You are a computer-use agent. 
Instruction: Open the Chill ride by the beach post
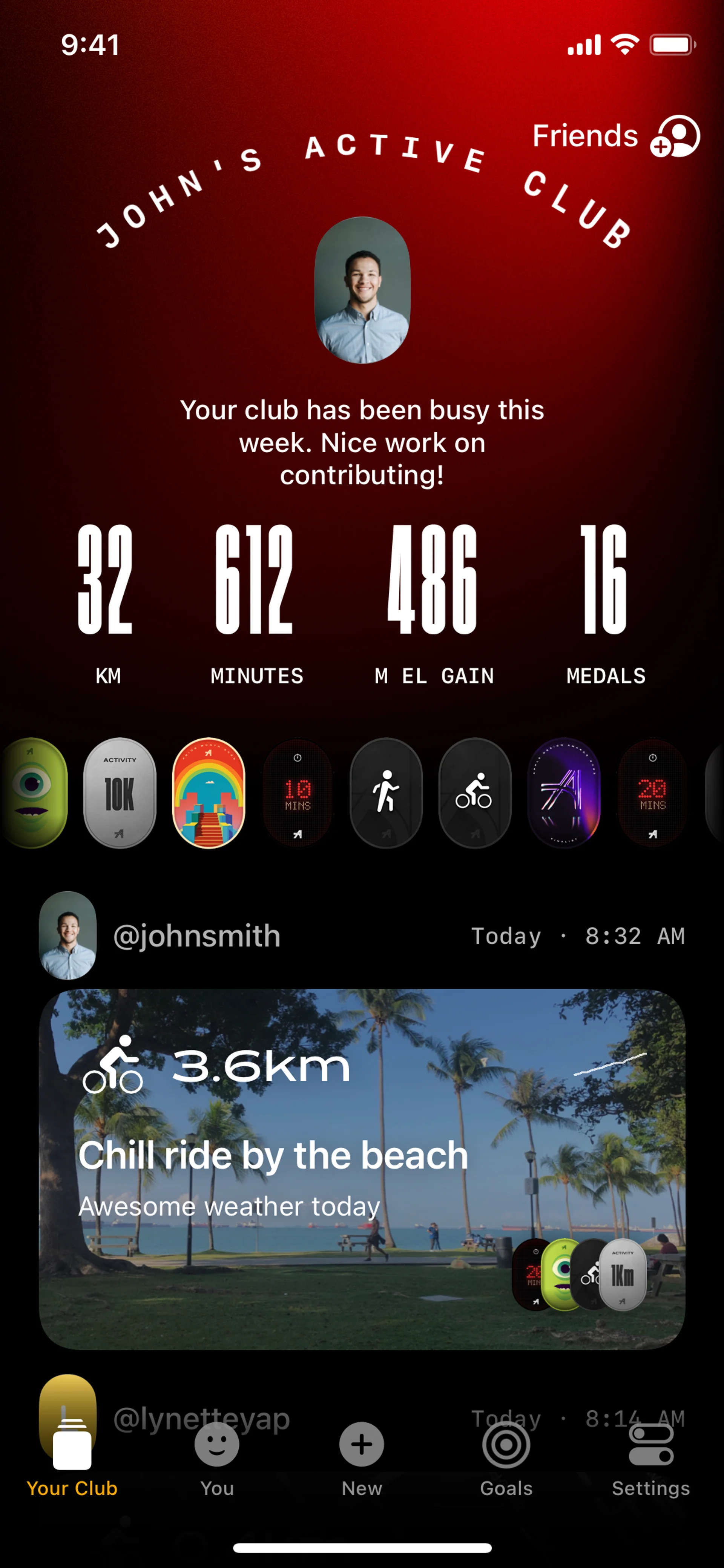[362, 1169]
